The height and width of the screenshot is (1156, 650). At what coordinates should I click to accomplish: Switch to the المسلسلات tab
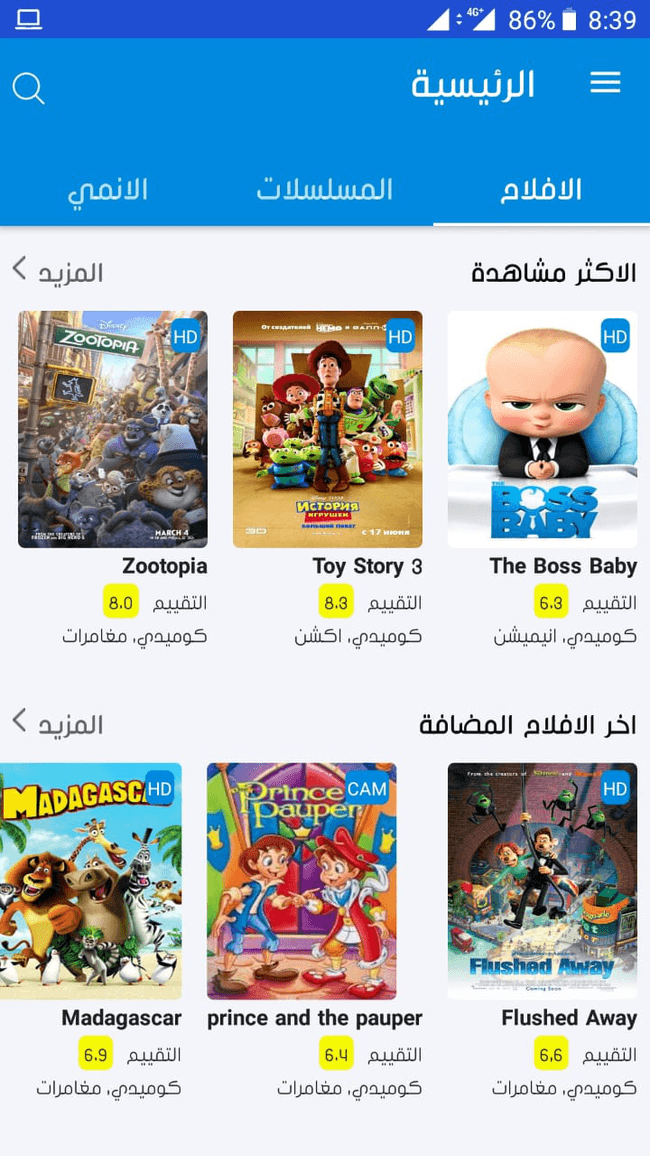[324, 190]
